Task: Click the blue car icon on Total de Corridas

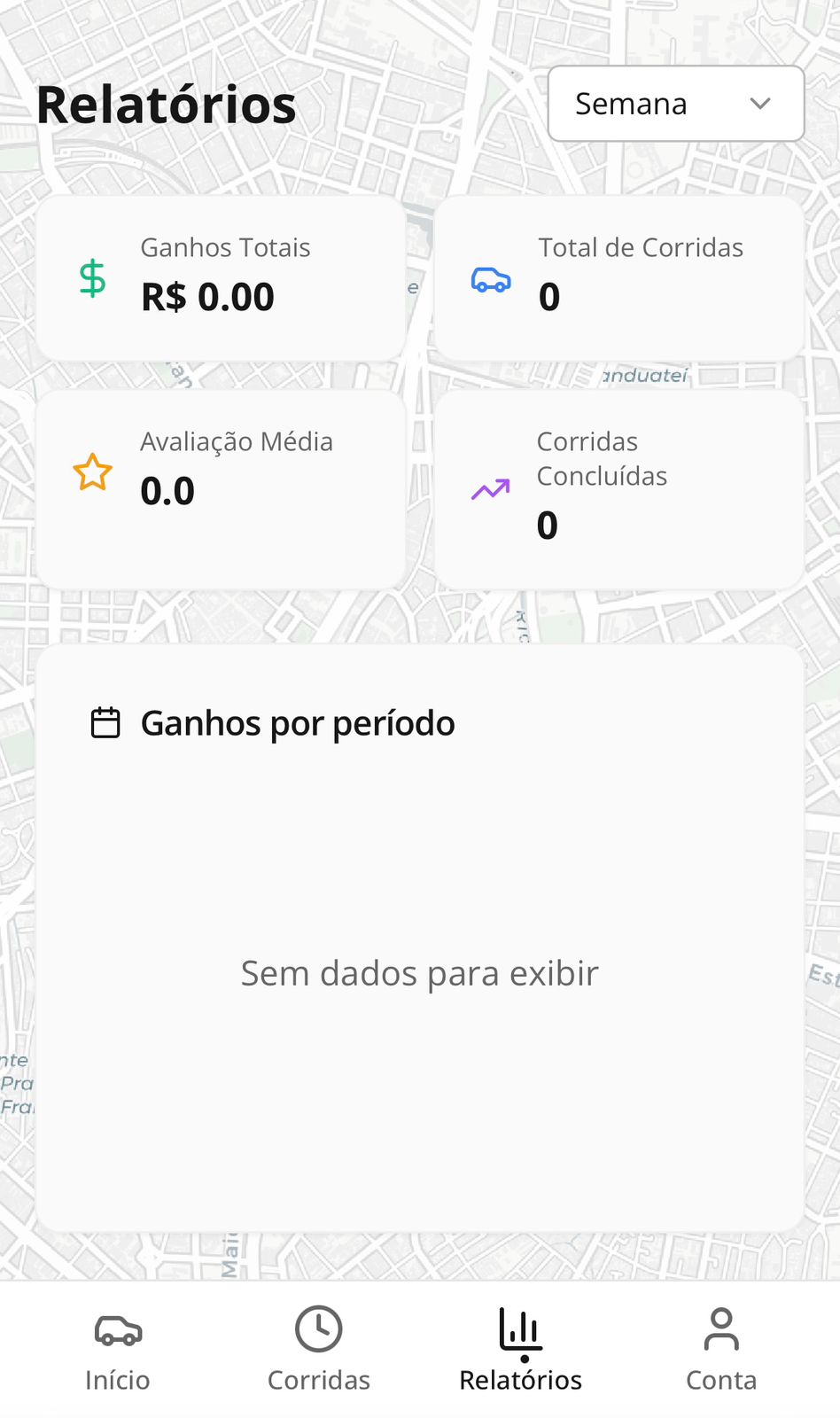Action: point(490,279)
